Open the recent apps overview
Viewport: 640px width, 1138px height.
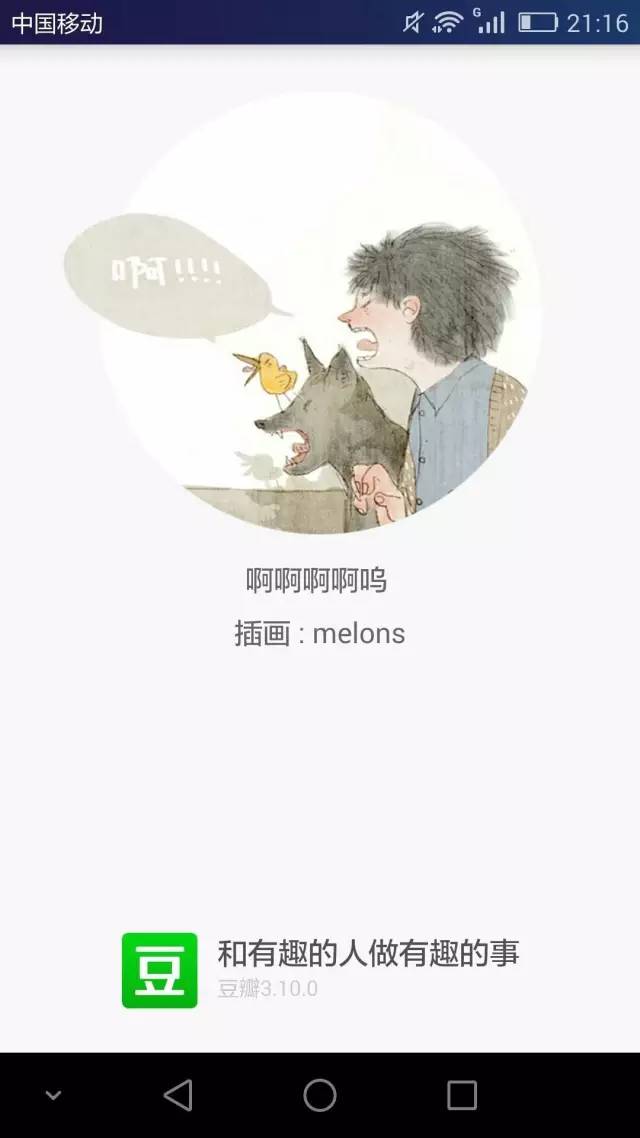461,1095
